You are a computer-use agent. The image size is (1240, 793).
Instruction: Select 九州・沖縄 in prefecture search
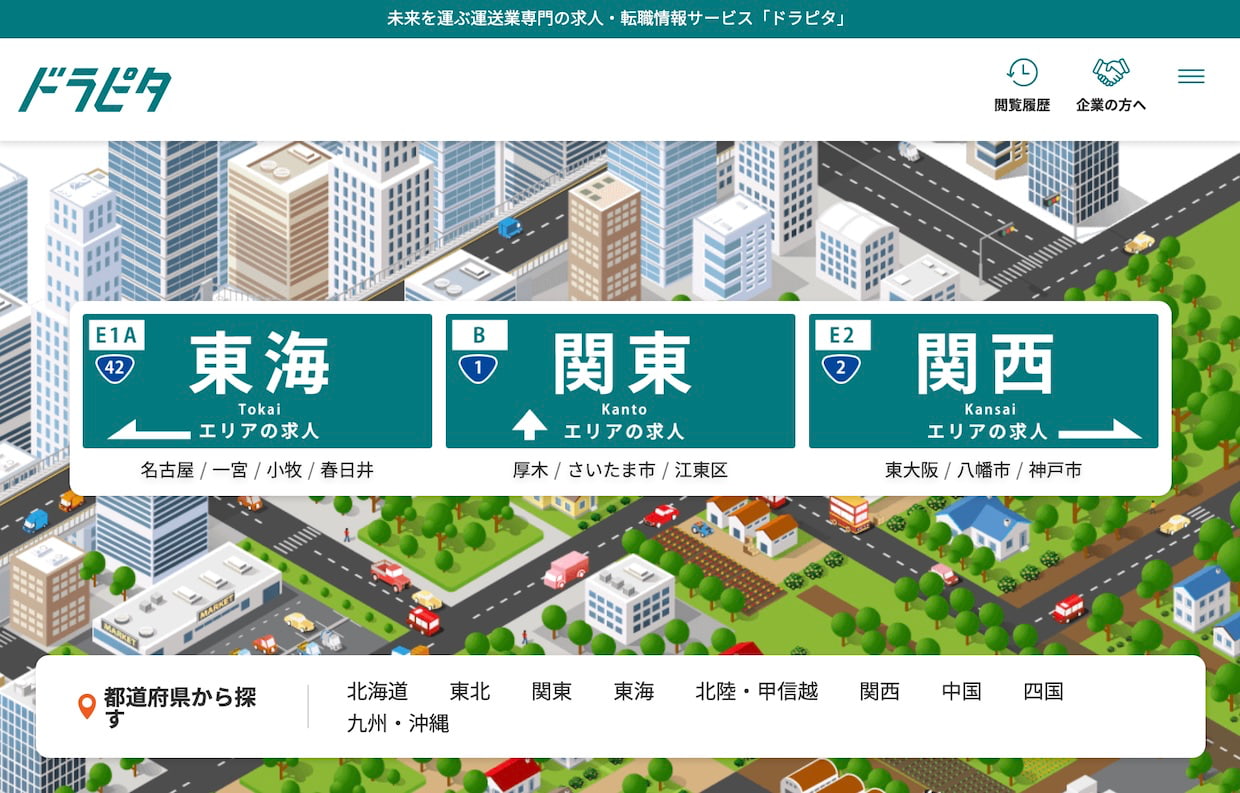tap(398, 723)
